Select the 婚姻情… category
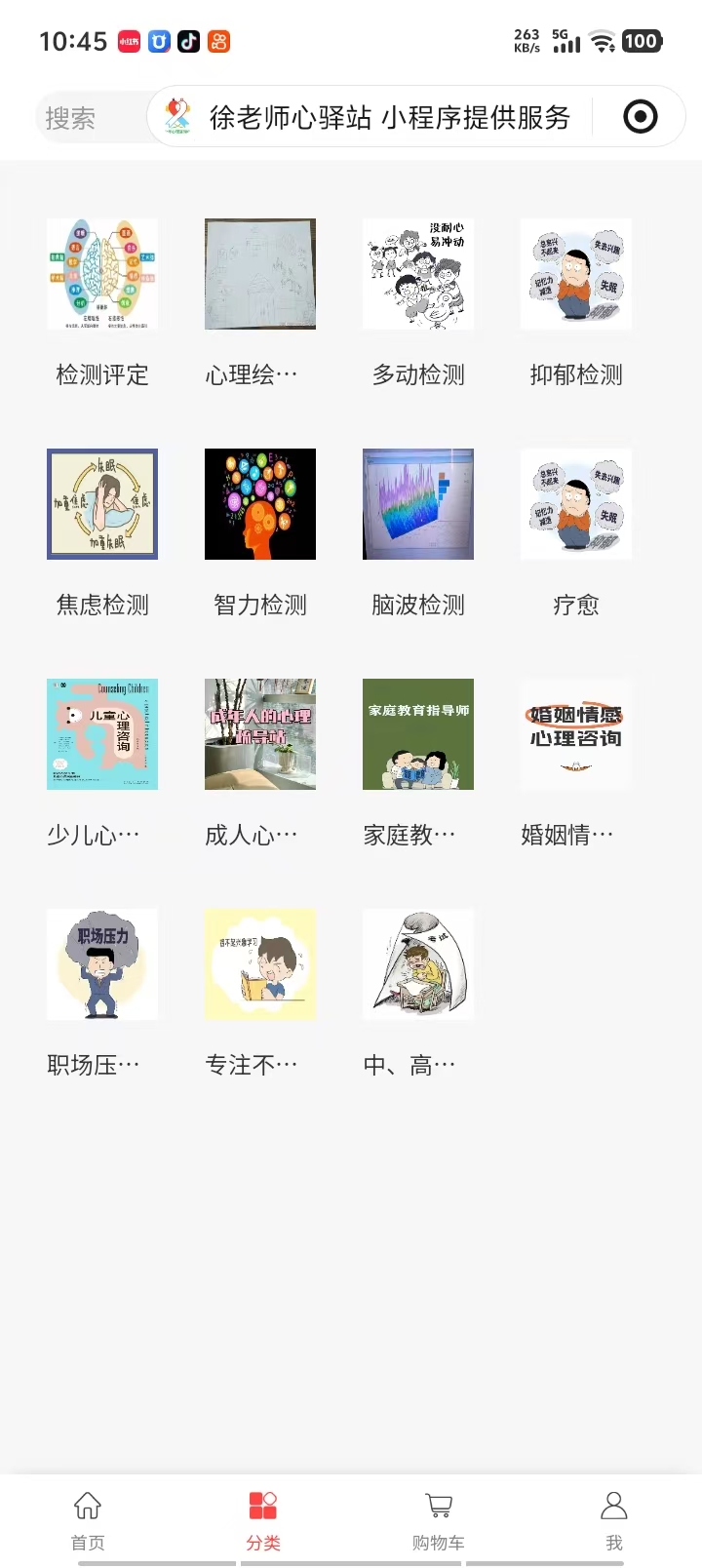 pos(576,734)
